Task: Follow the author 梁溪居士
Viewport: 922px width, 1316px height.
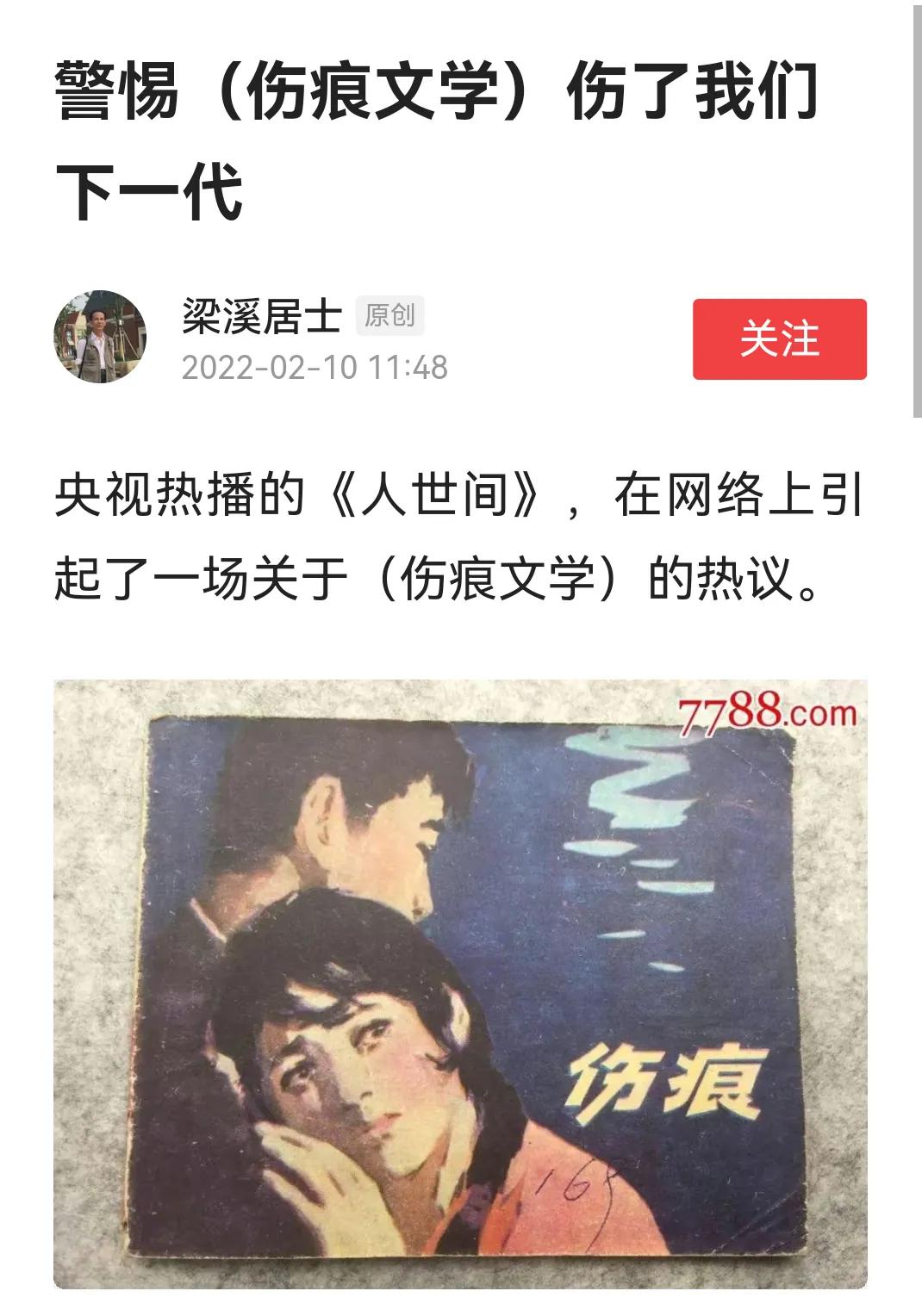Action: (x=779, y=338)
